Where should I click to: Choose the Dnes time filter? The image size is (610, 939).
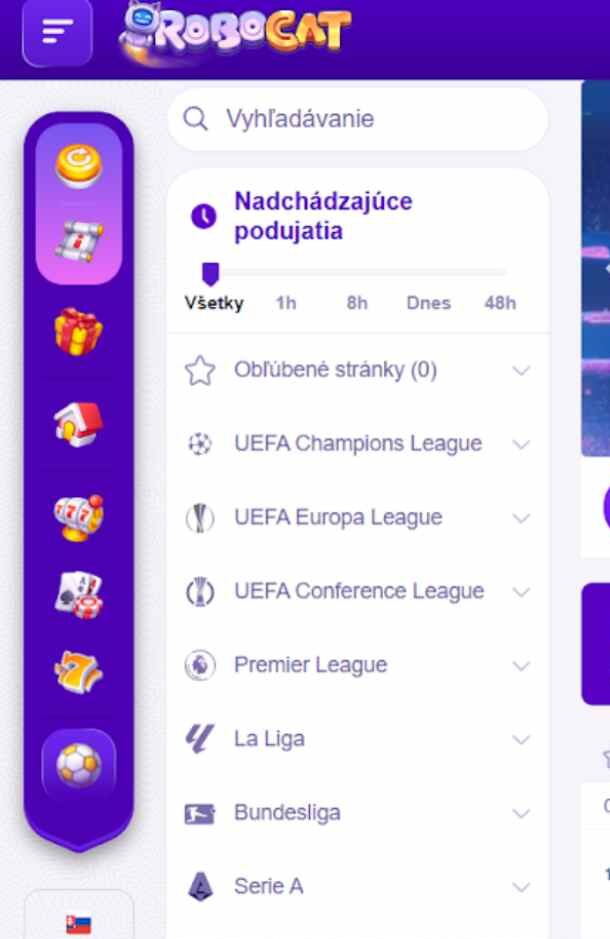point(428,303)
